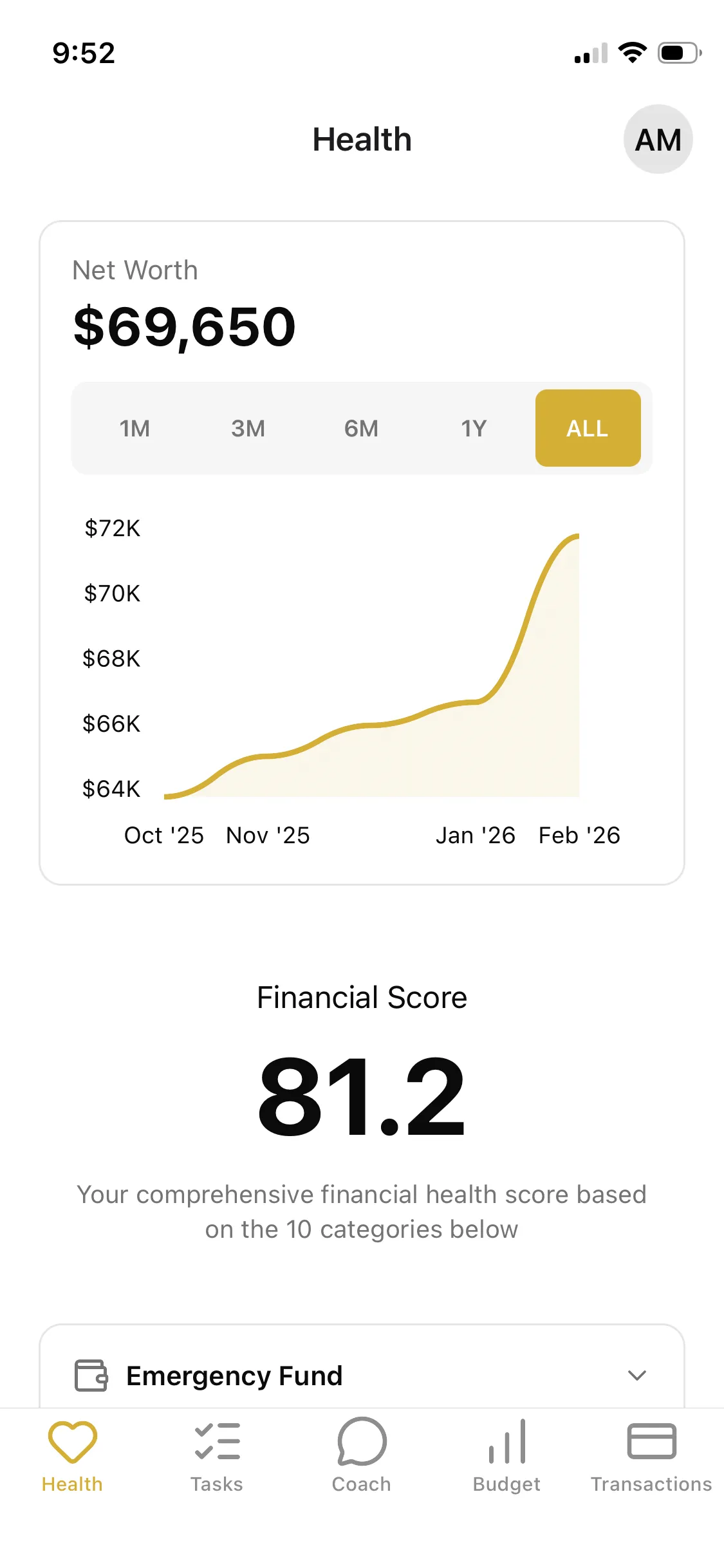Viewport: 724px width, 1568px height.
Task: Select the 1M time range
Action: 133,427
